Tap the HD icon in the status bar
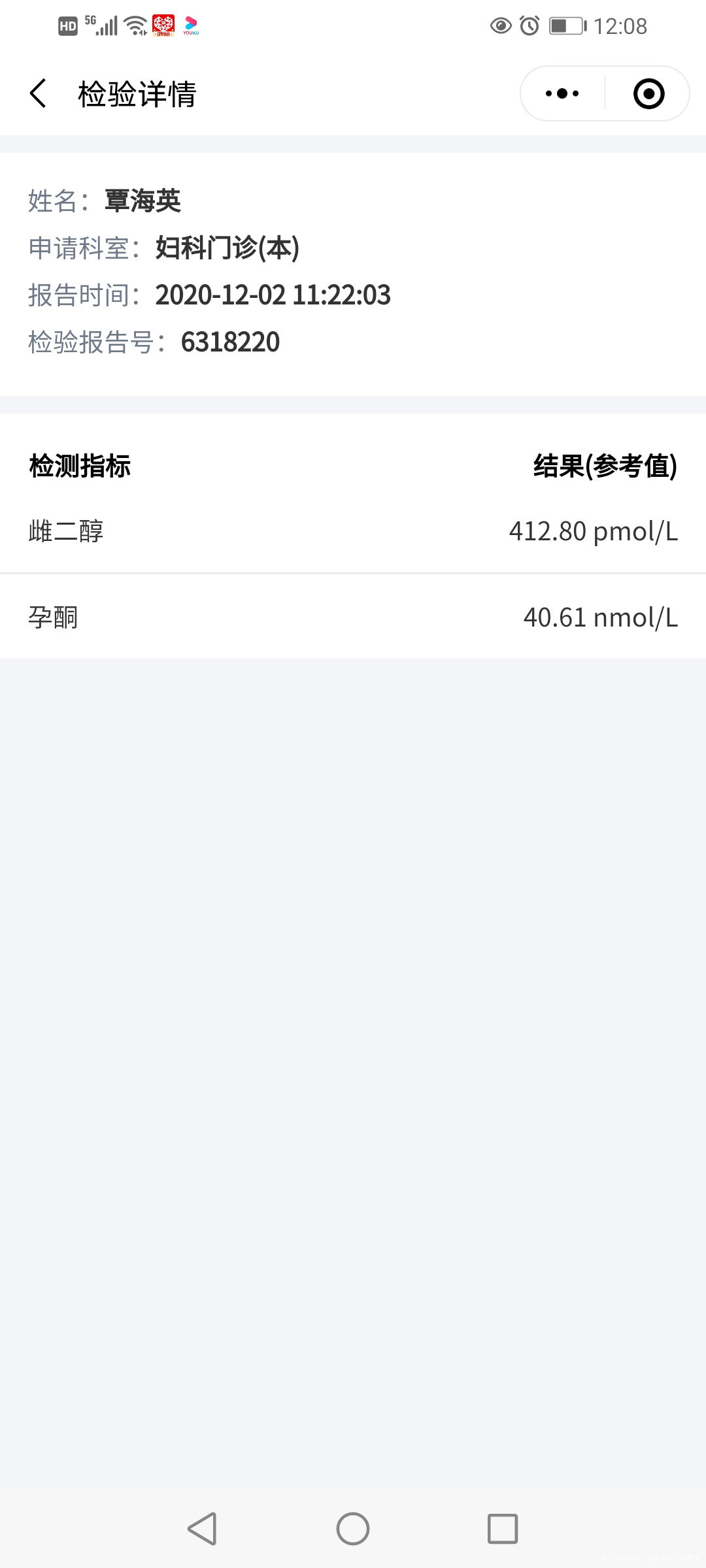Screen dimensions: 706x1568 click(67, 25)
